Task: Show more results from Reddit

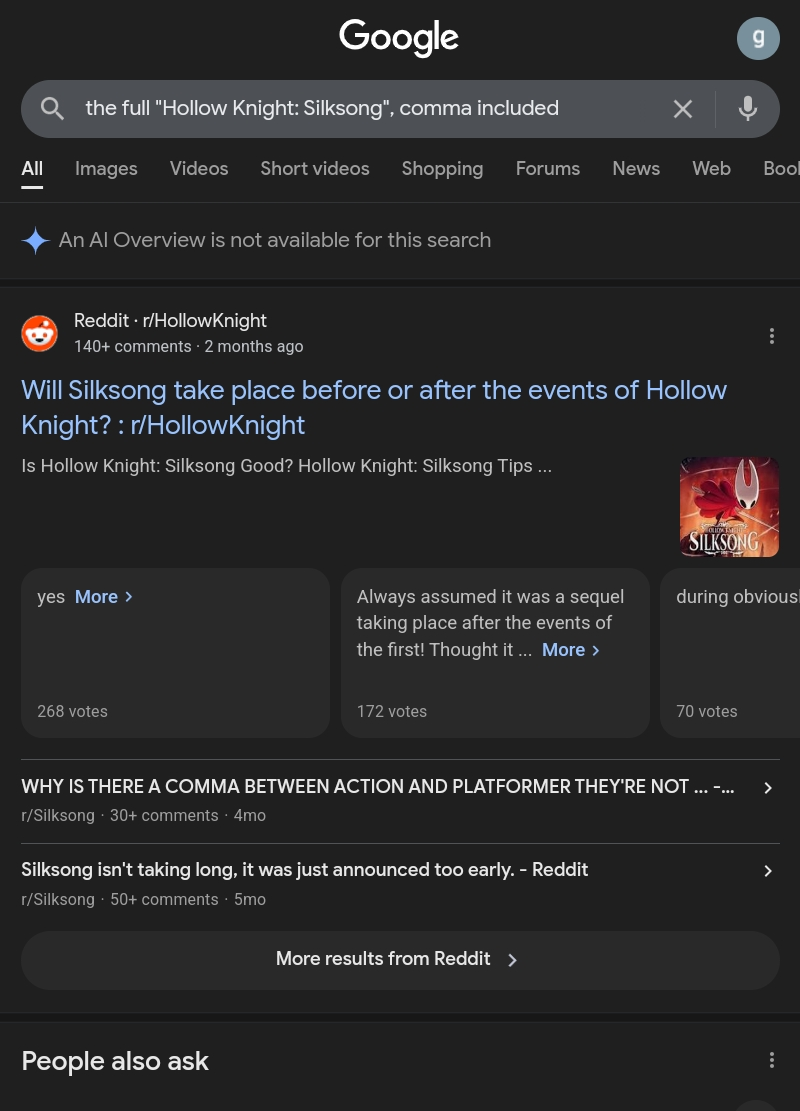Action: tap(399, 960)
